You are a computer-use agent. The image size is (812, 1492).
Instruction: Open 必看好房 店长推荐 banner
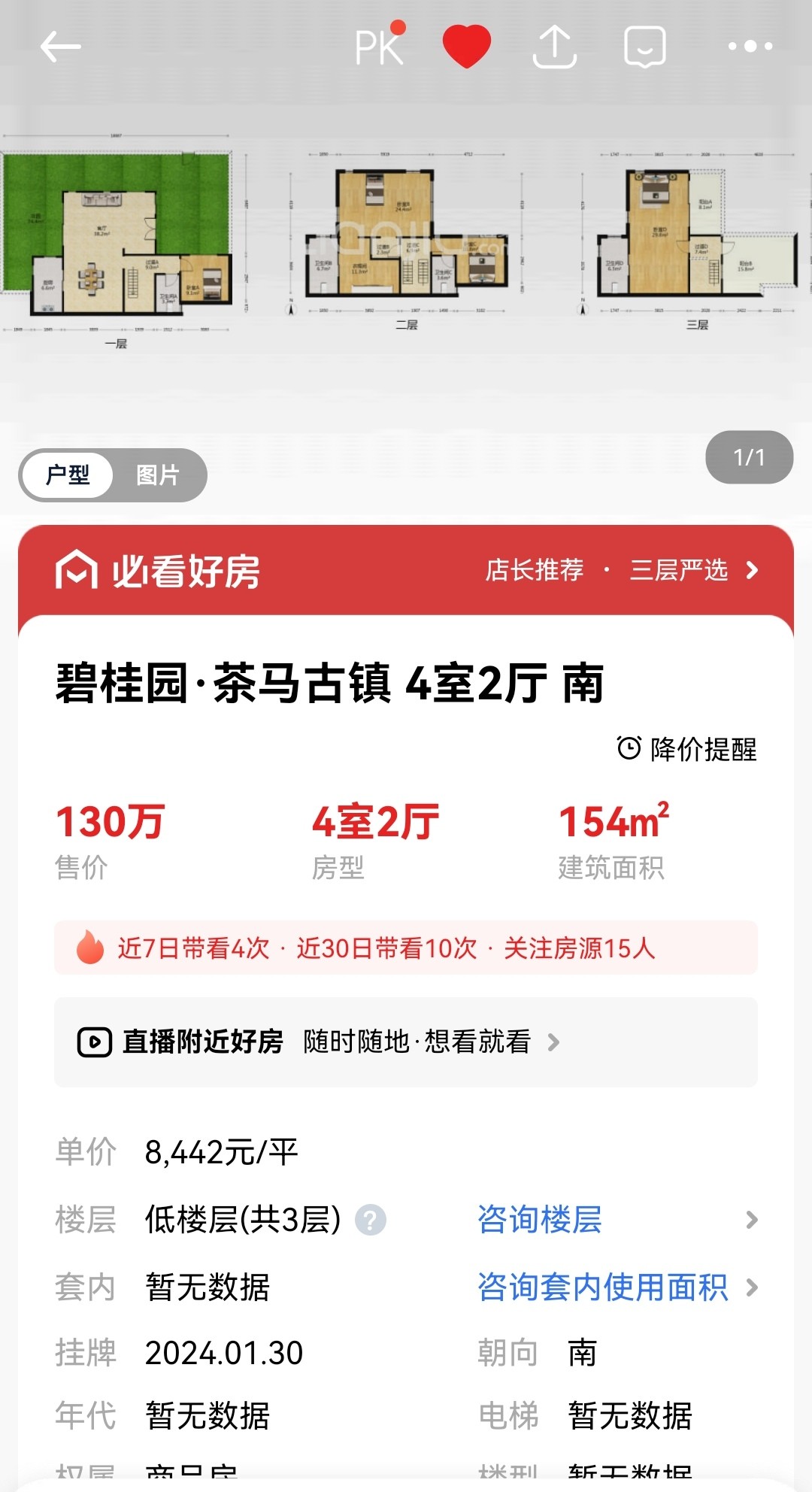(x=620, y=570)
